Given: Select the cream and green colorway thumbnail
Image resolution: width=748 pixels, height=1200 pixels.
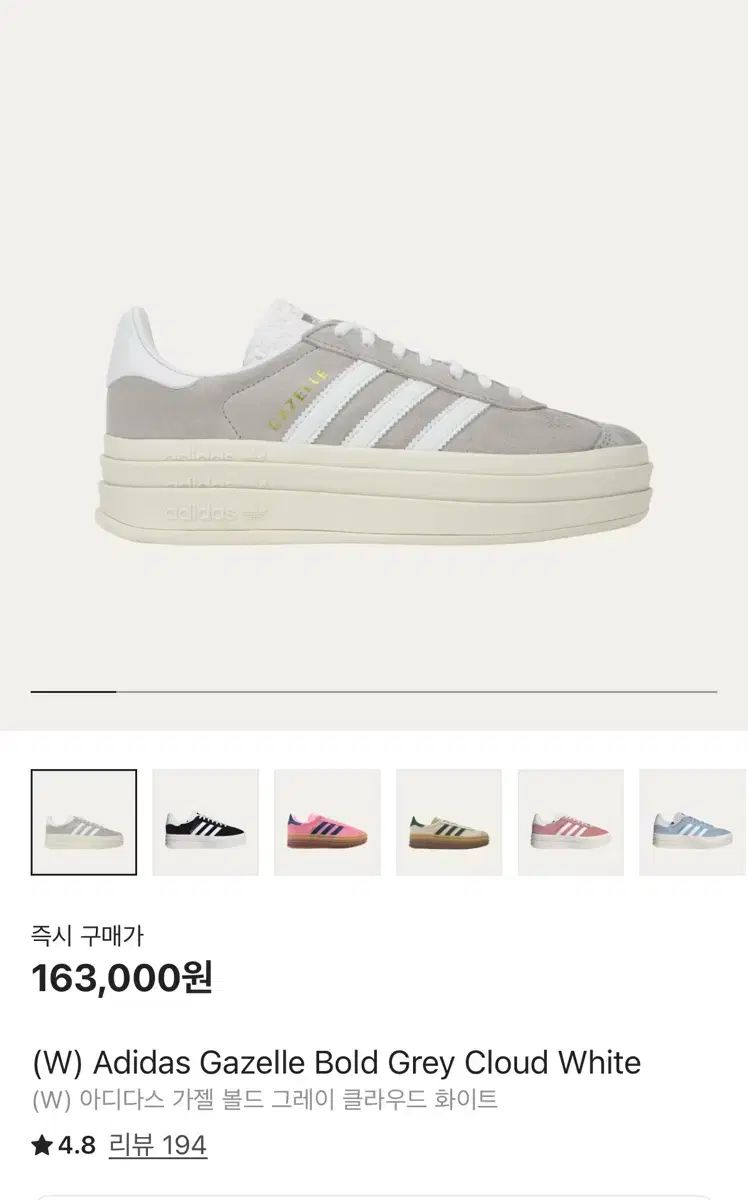Looking at the screenshot, I should click(x=449, y=822).
